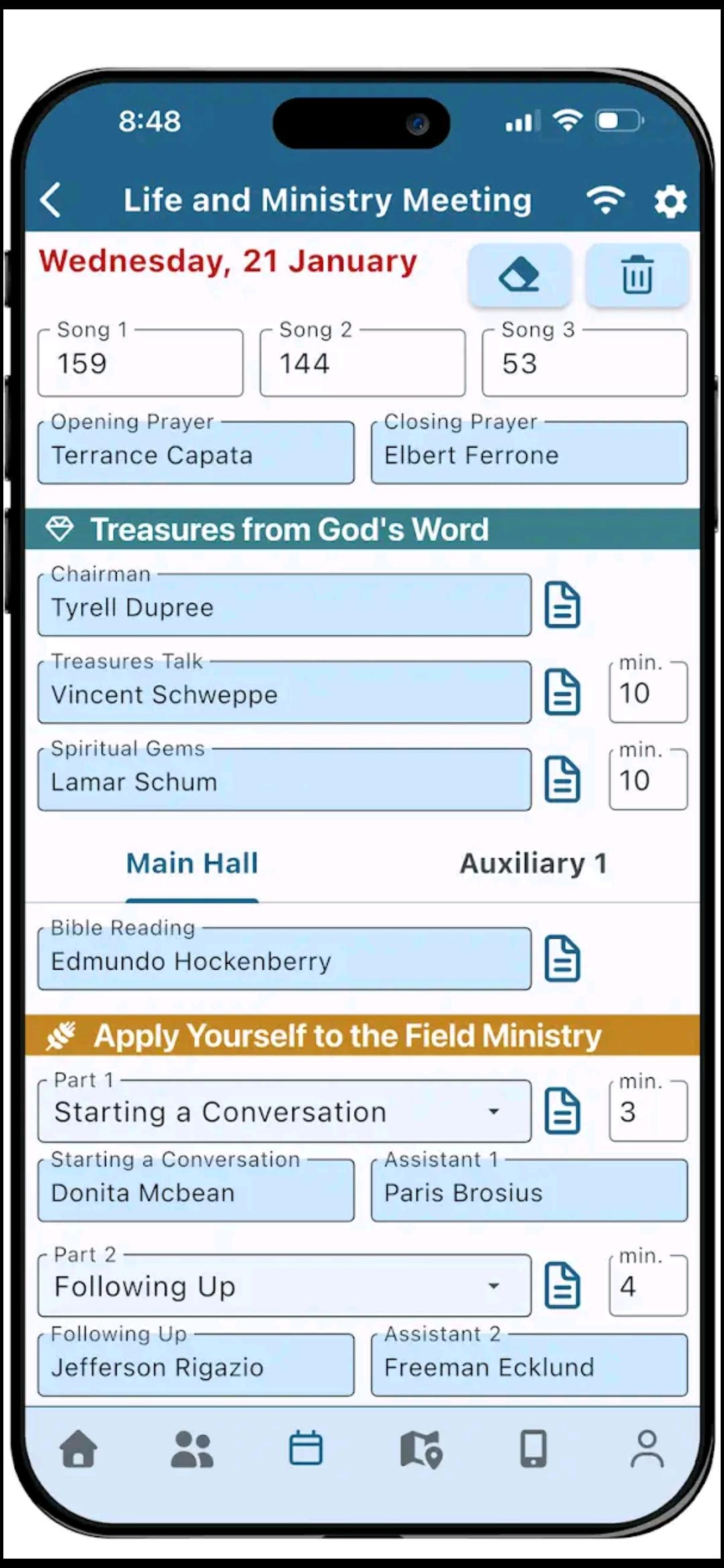Open the document icon next to Spiritual Gems
This screenshot has height=1568, width=724.
click(x=562, y=779)
